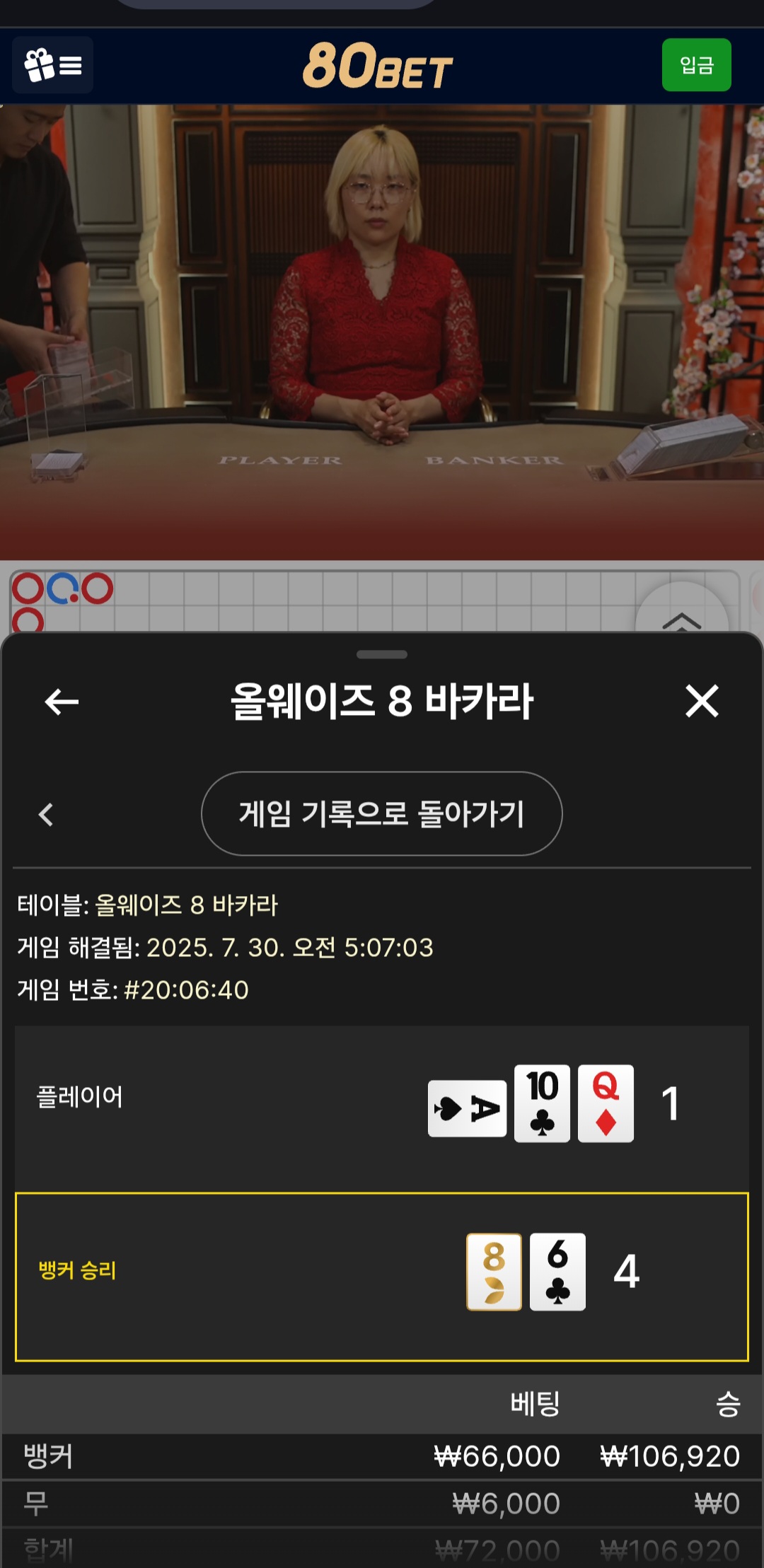The height and width of the screenshot is (1568, 764).
Task: Go to previous game record chevron
Action: pos(46,815)
